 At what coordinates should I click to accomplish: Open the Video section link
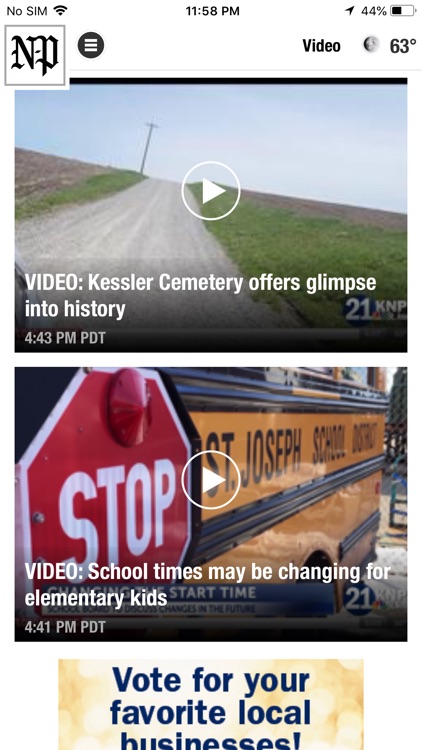[x=321, y=46]
